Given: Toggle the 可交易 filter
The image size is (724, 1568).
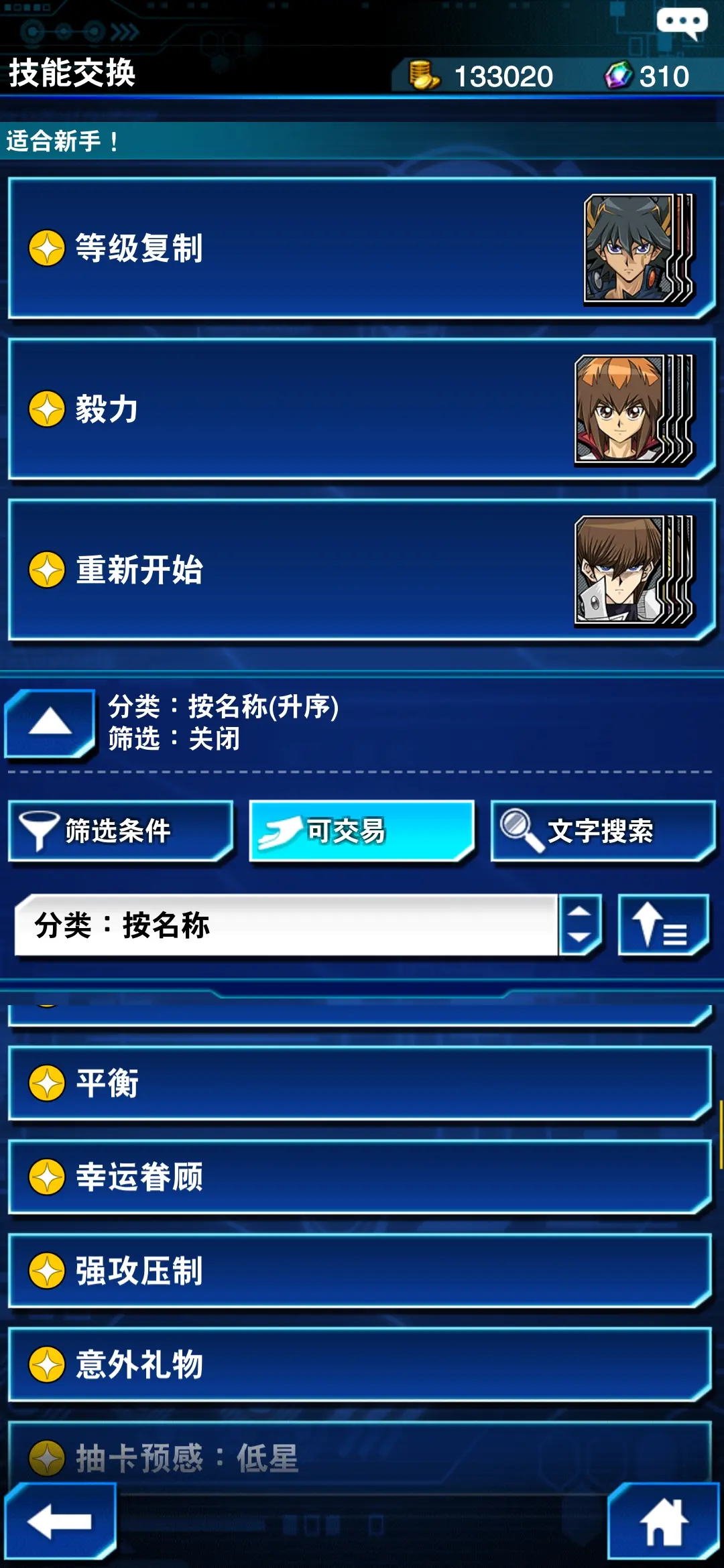Looking at the screenshot, I should (361, 831).
